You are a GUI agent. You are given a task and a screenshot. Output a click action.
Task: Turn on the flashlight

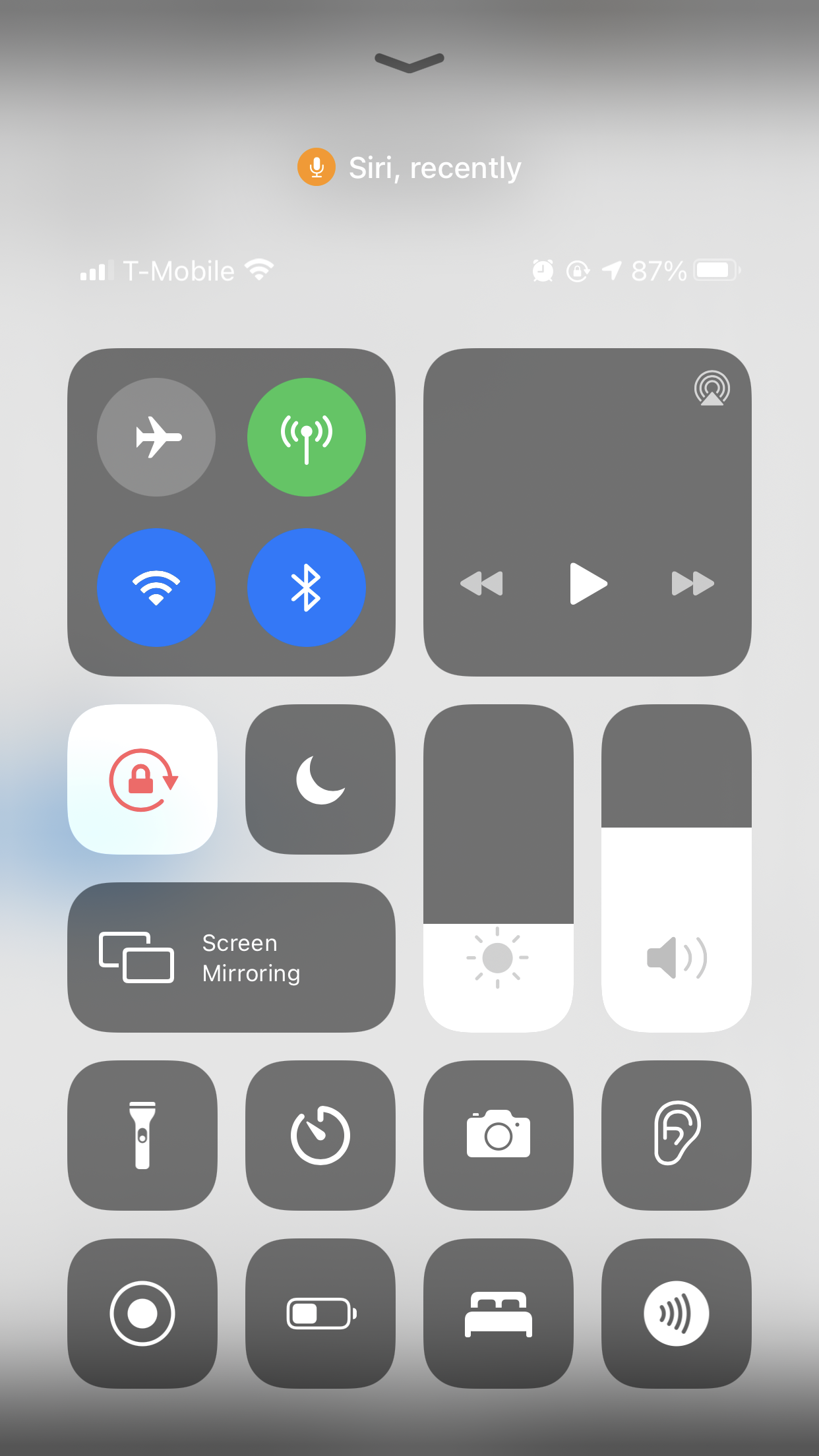coord(142,1136)
